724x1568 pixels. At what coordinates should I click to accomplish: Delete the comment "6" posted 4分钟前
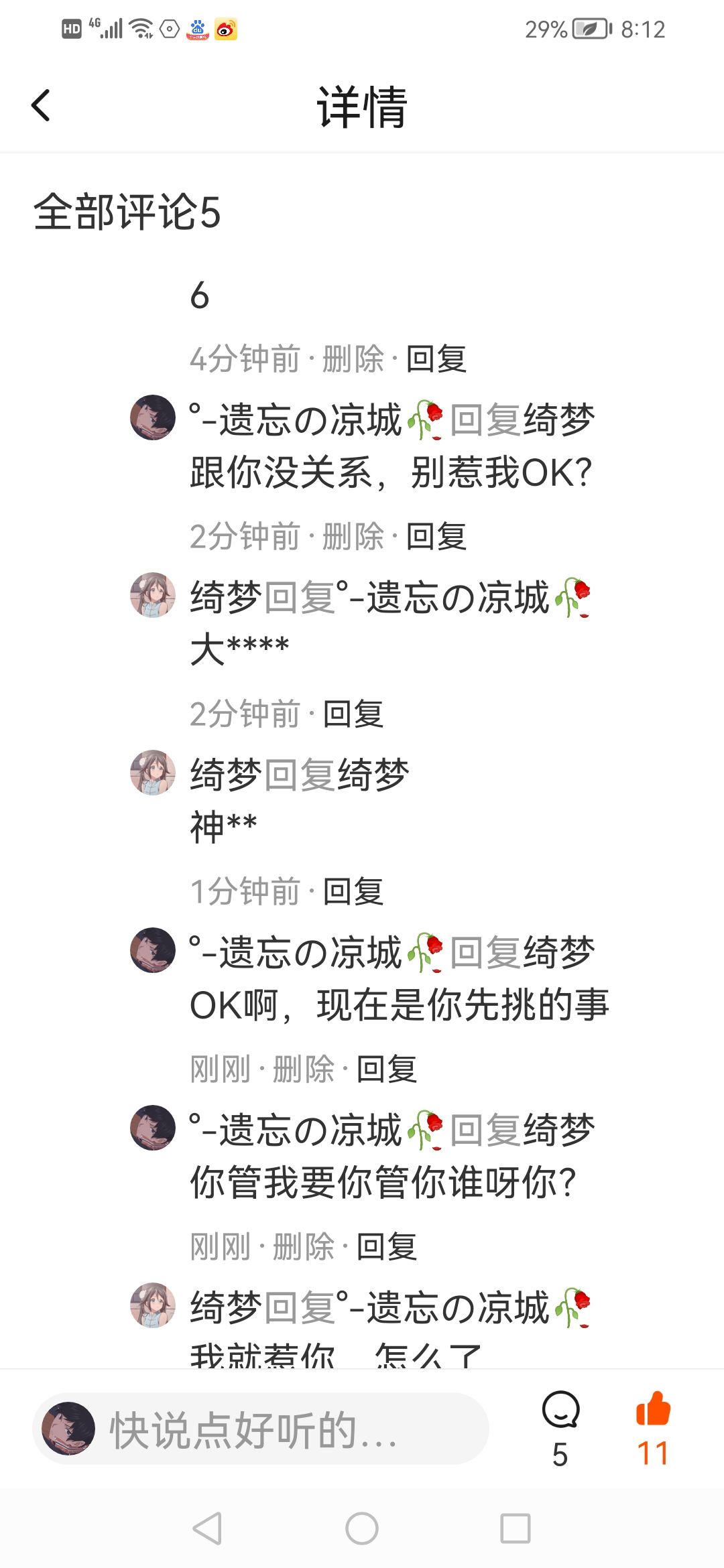[x=353, y=358]
